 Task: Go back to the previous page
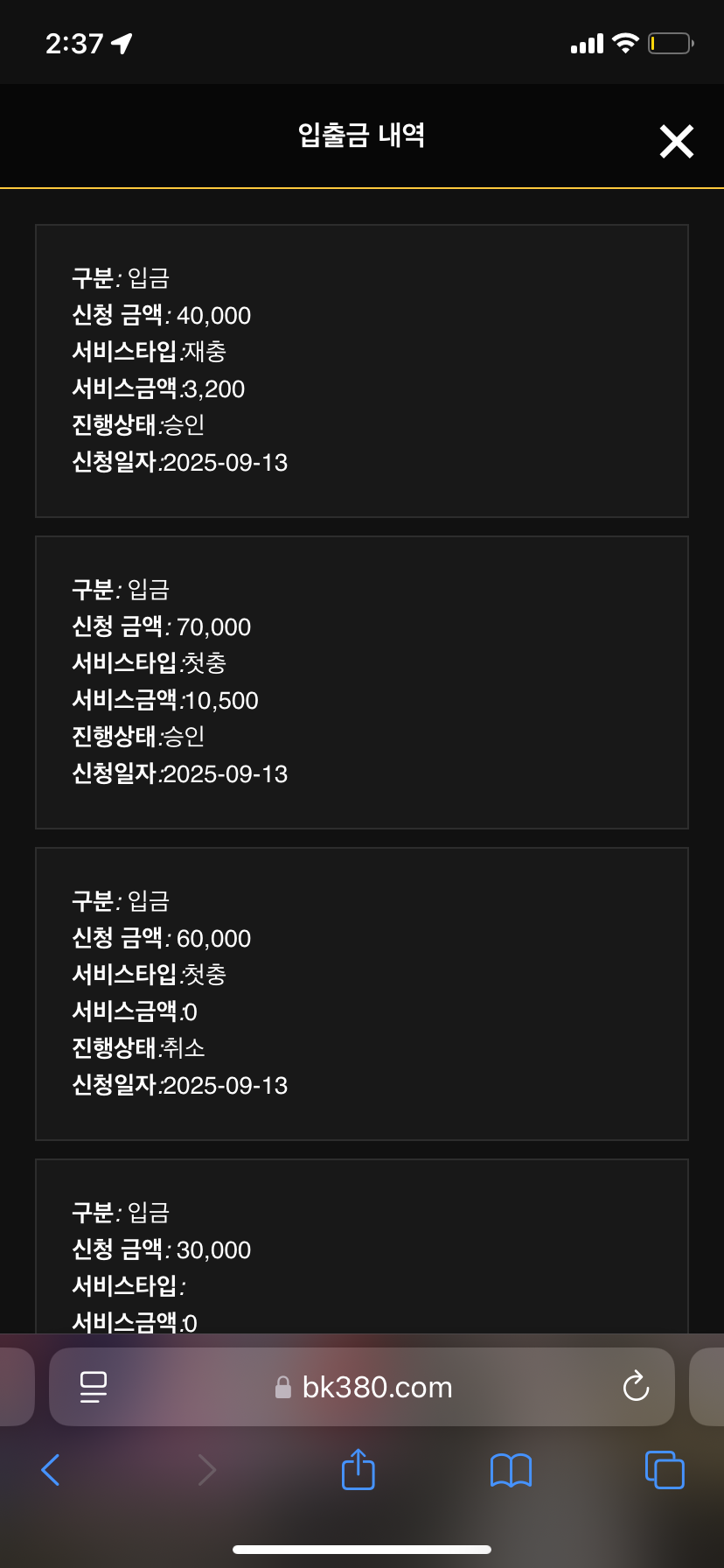click(x=51, y=1470)
